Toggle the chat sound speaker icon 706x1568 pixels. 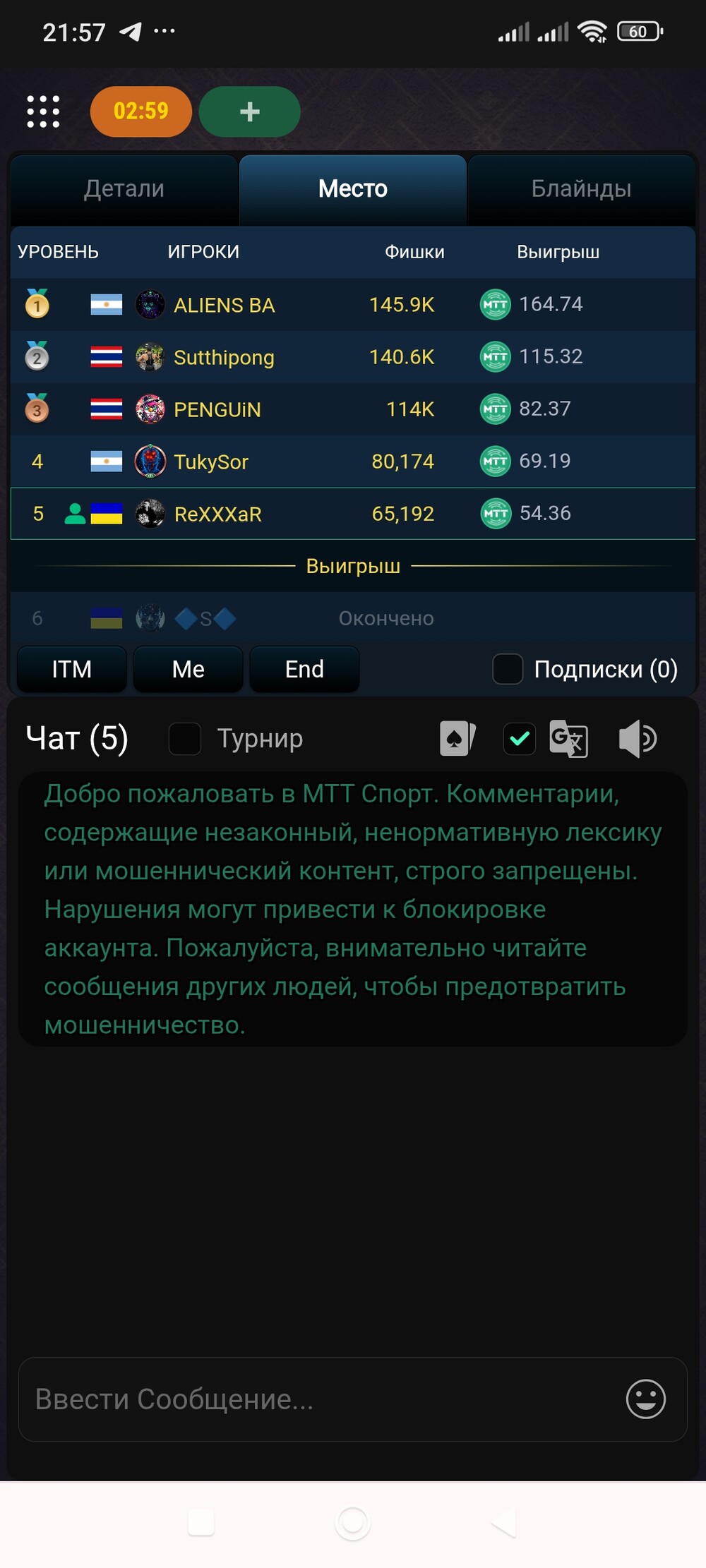pos(637,739)
